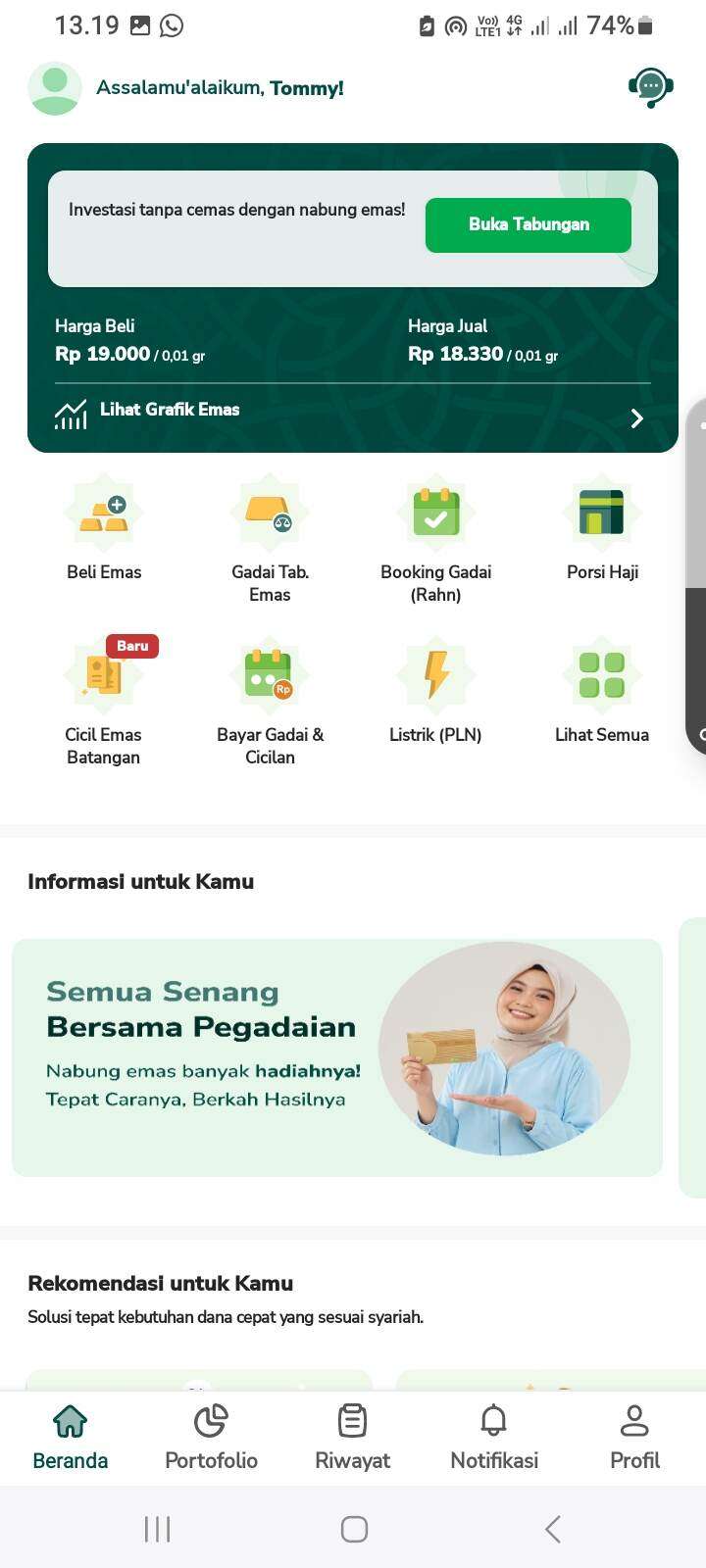Open Booking Gadai (Rahn)
Screen dimensions: 706x1568
pyautogui.click(x=436, y=539)
